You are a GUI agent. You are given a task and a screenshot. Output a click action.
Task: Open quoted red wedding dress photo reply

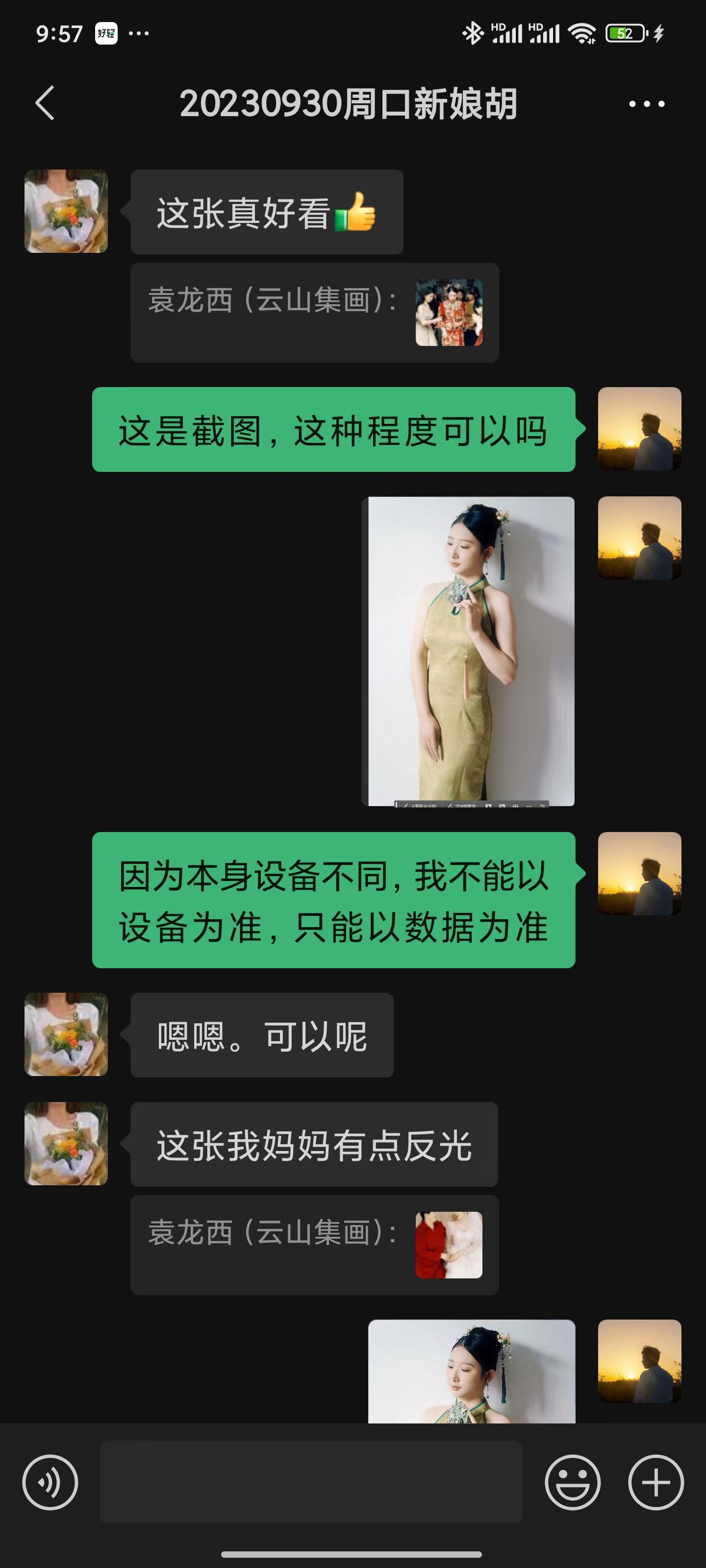click(x=314, y=312)
